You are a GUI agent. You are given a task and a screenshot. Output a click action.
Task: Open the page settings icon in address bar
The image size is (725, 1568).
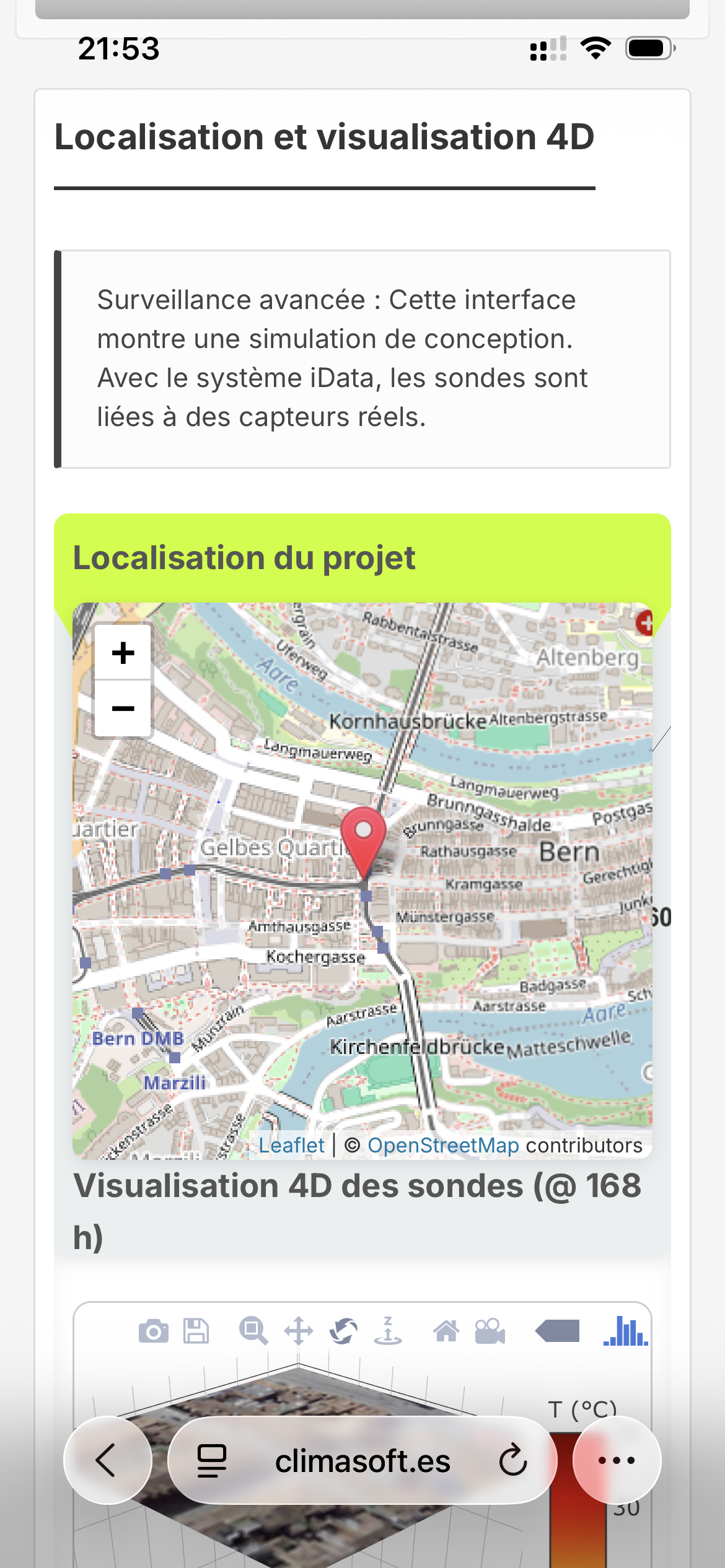(x=211, y=1460)
